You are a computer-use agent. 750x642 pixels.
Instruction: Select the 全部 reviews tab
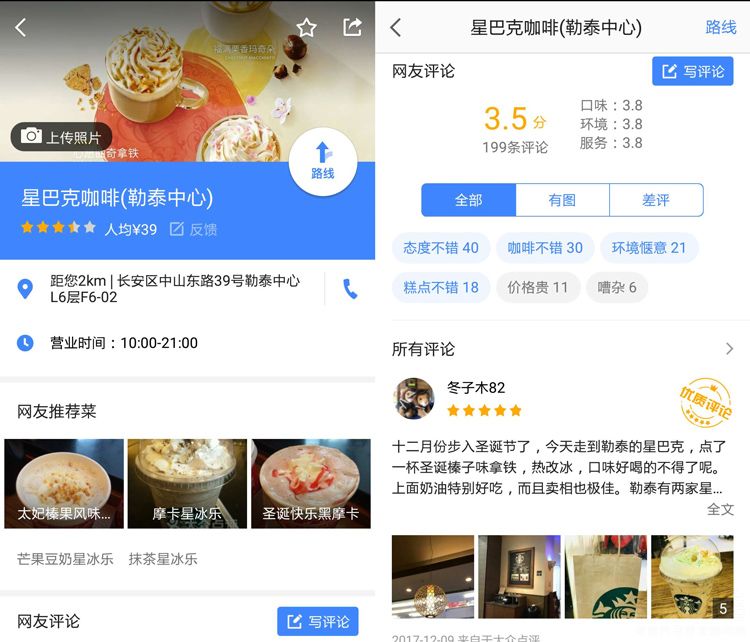468,200
